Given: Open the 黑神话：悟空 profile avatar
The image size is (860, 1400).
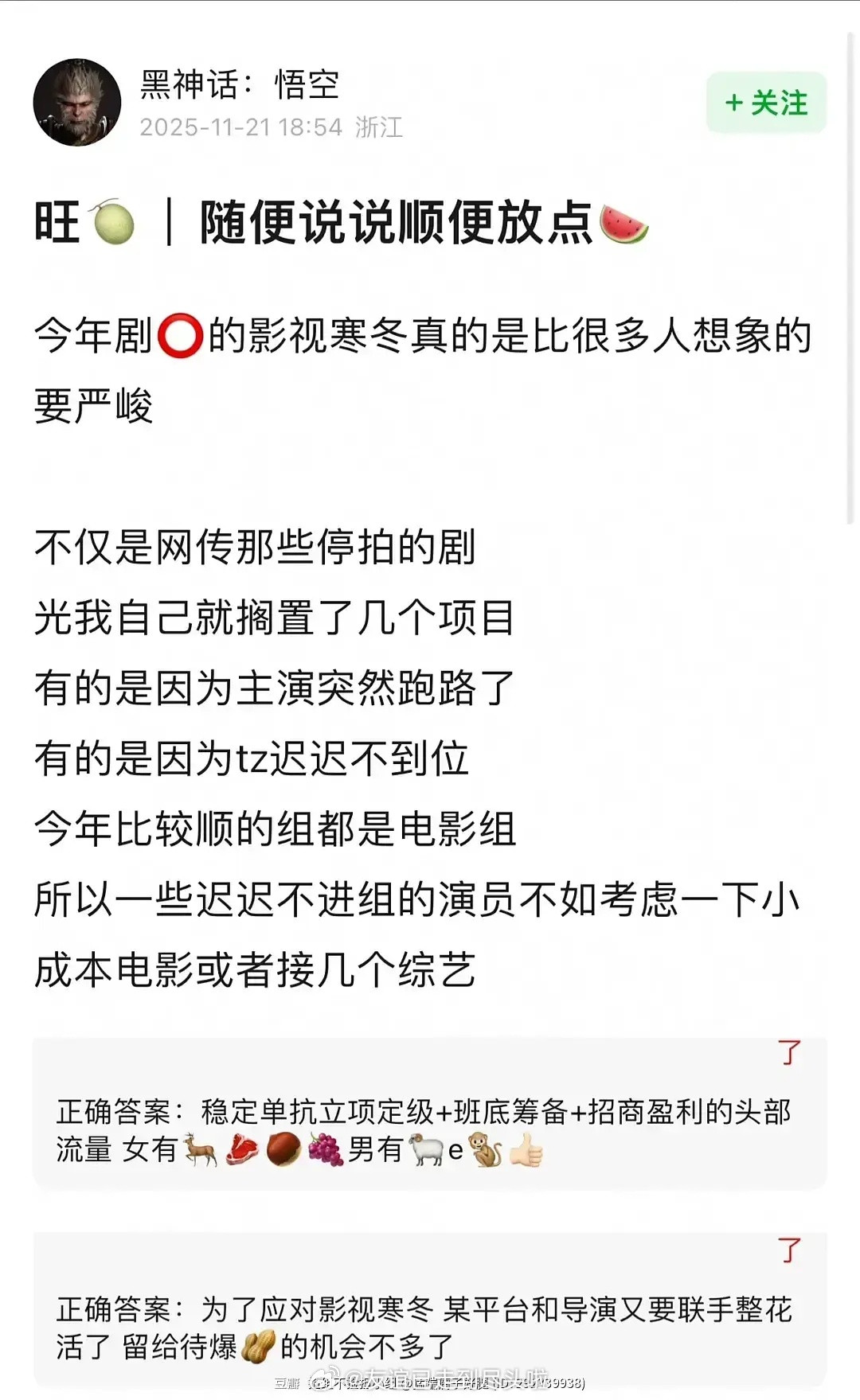Looking at the screenshot, I should coord(77,104).
